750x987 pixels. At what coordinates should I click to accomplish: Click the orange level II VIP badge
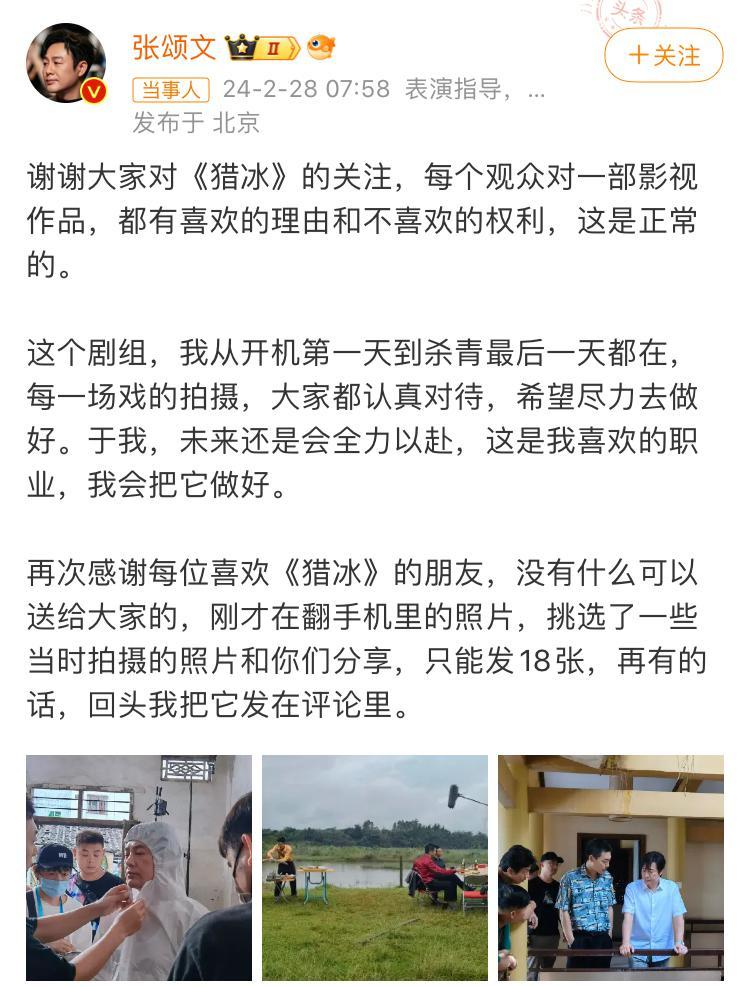[x=272, y=49]
